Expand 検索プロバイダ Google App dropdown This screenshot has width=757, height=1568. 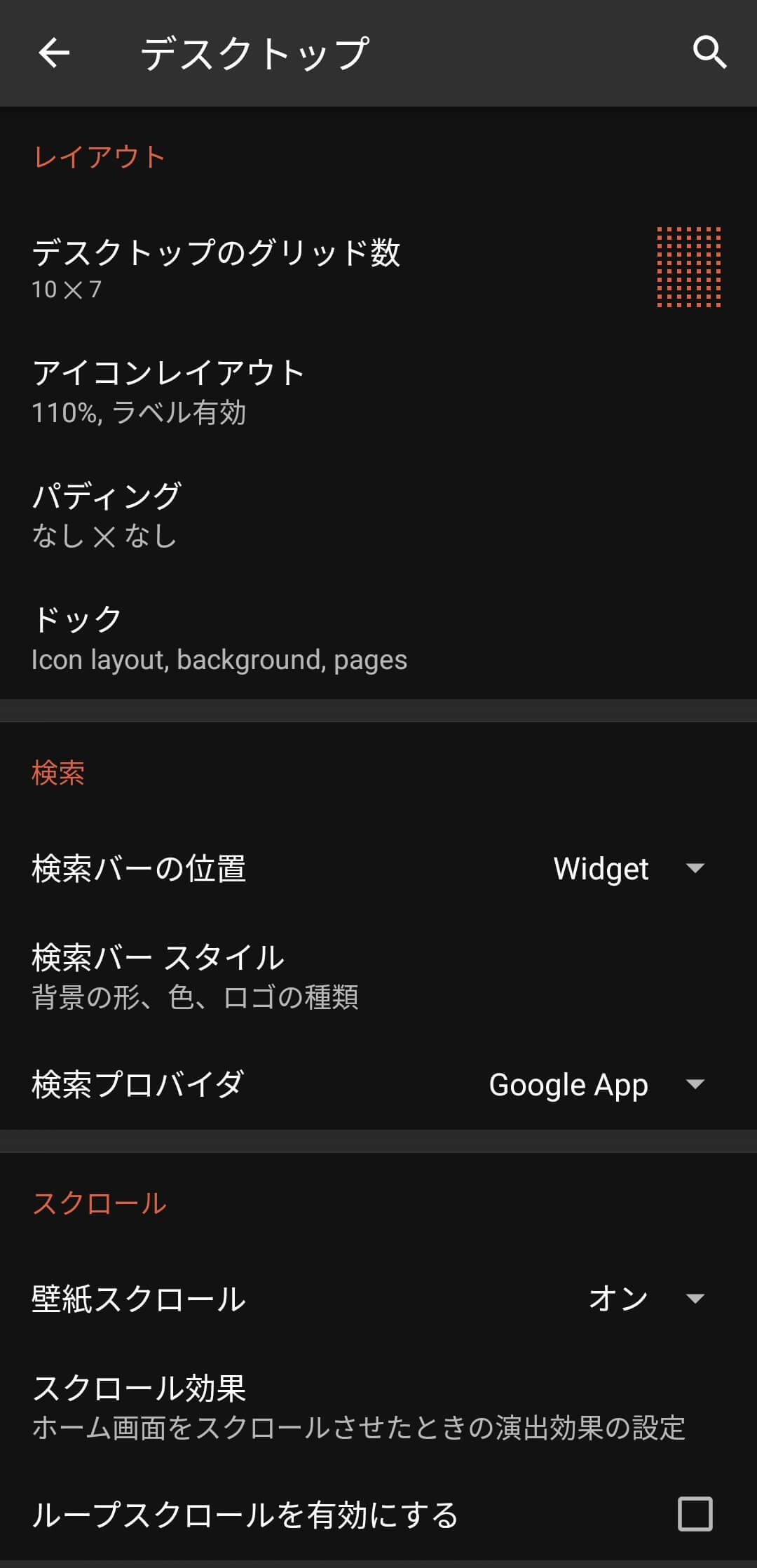596,1084
